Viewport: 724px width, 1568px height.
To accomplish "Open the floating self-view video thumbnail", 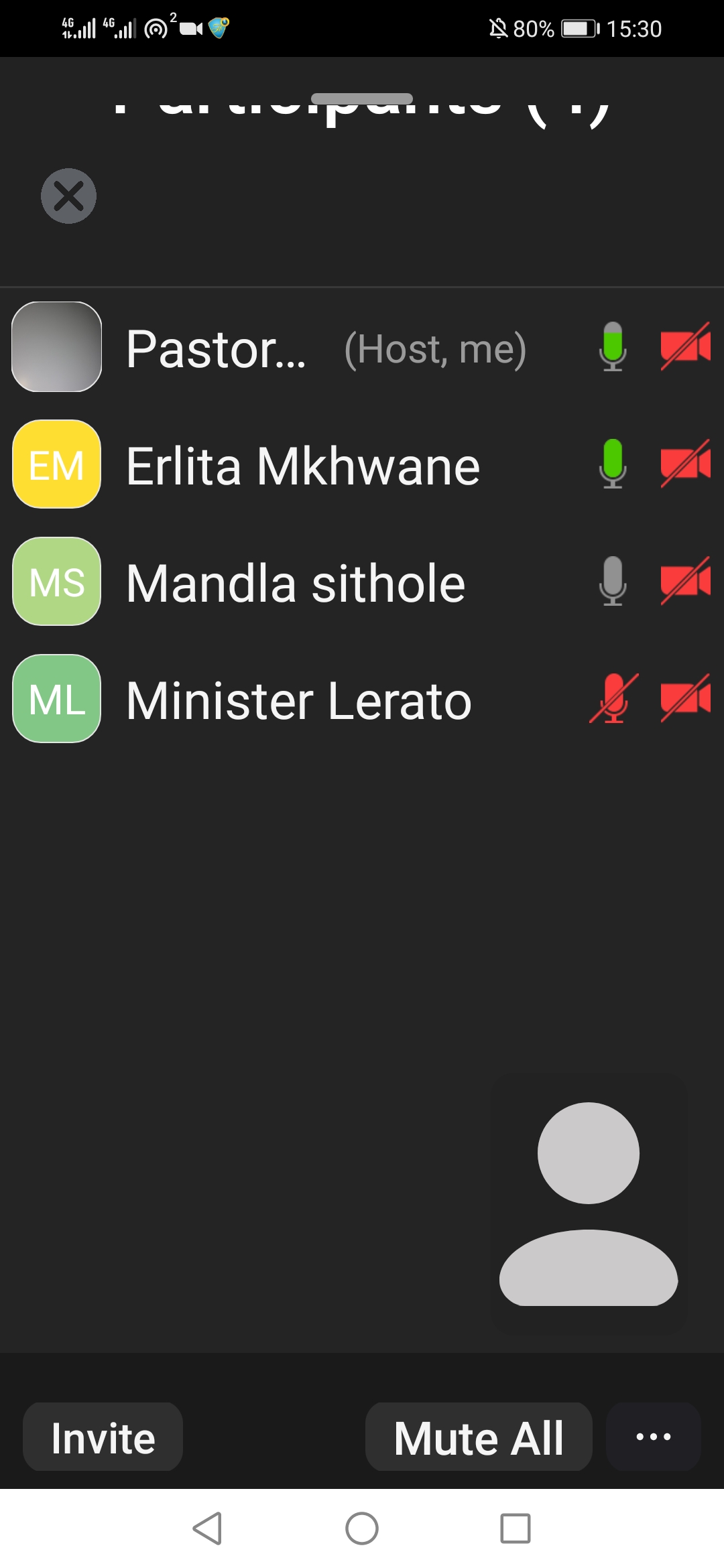I will 589,1203.
